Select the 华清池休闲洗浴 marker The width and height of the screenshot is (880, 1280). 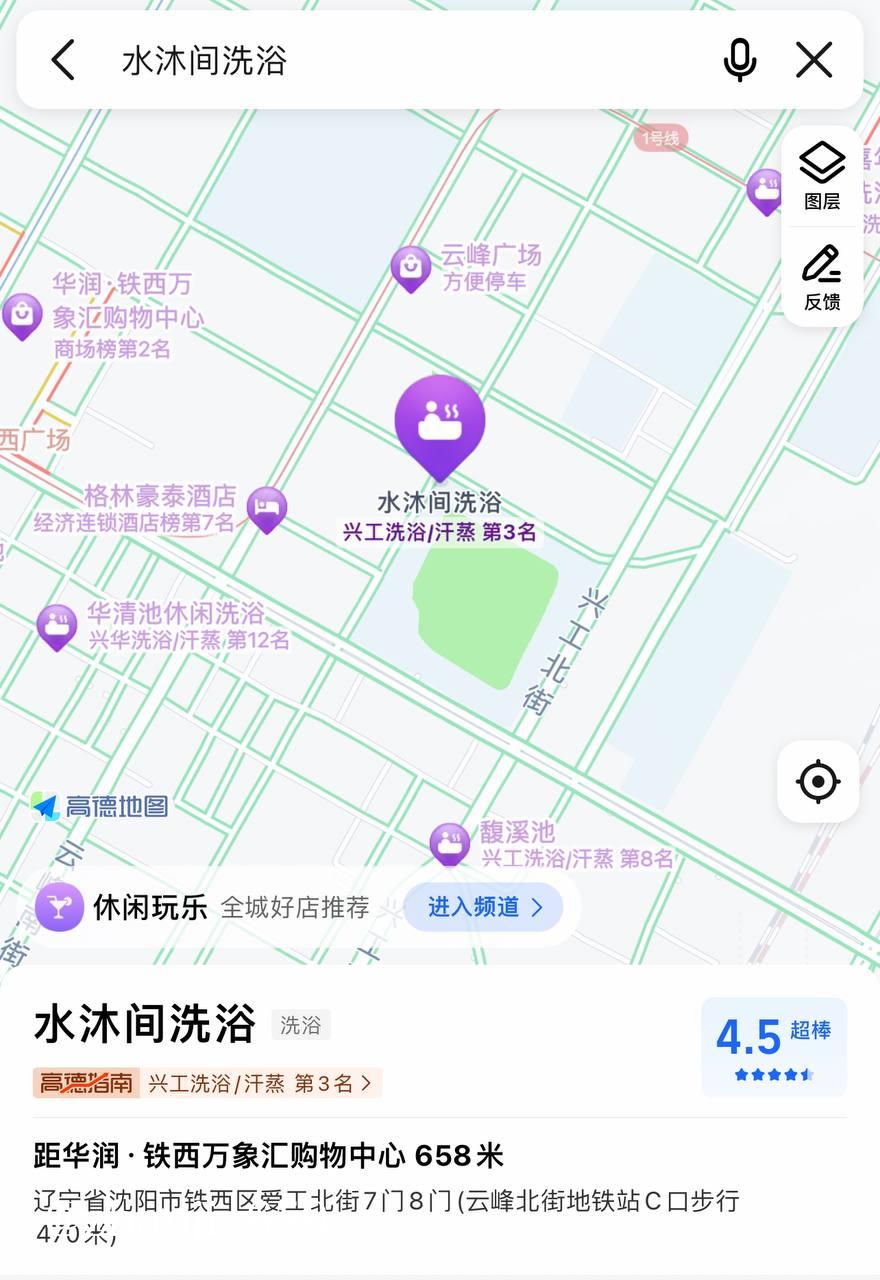[x=57, y=625]
